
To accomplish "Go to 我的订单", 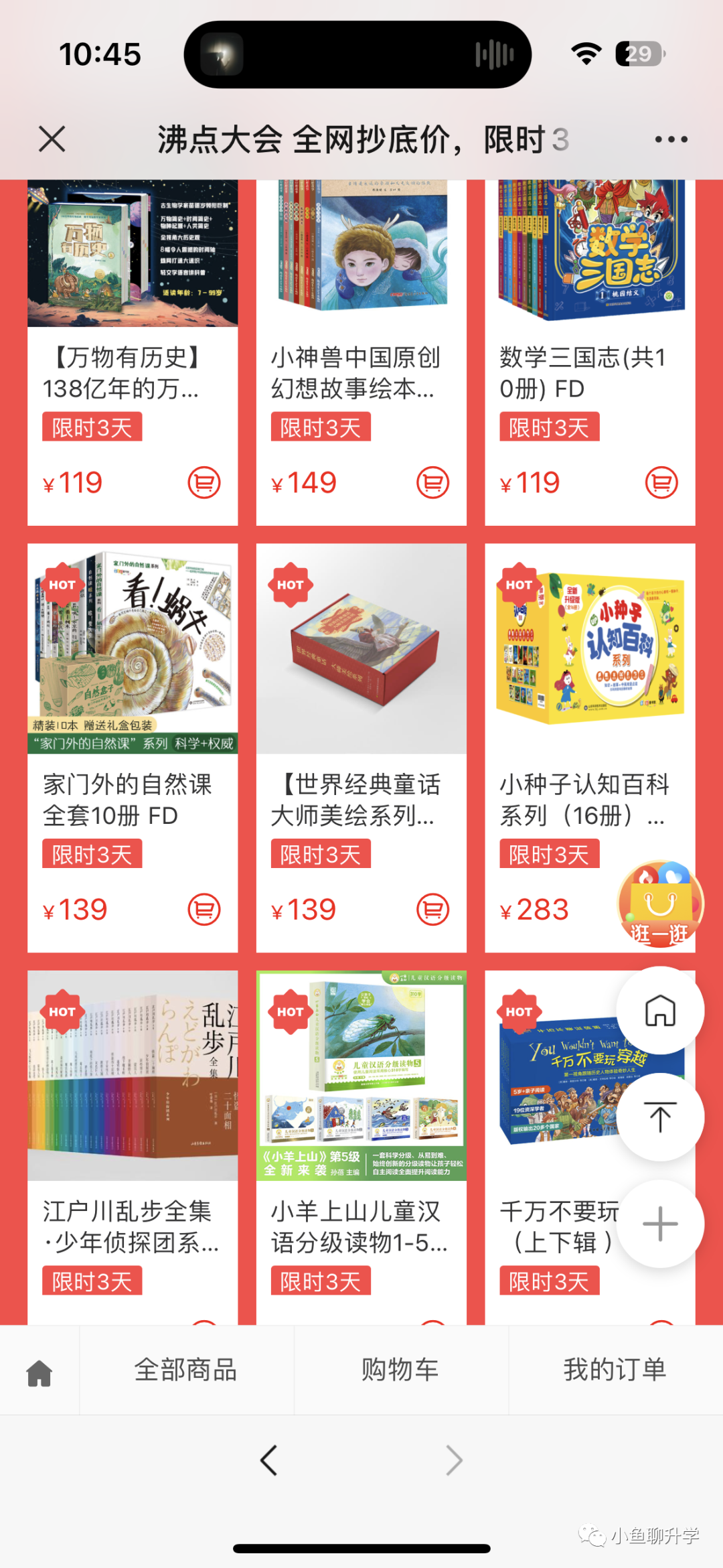I will (615, 1370).
